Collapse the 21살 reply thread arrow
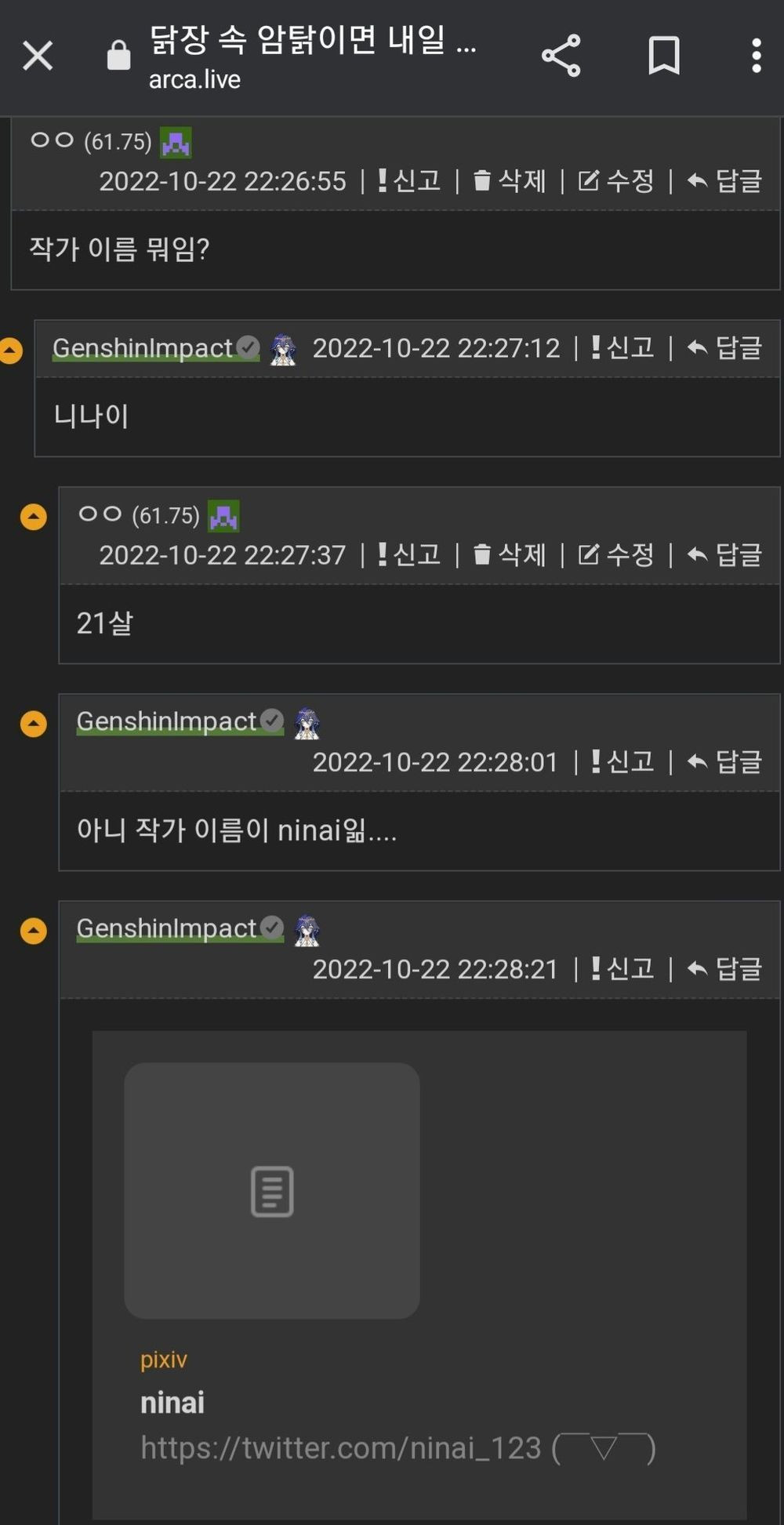This screenshot has height=1525, width=784. tap(34, 517)
